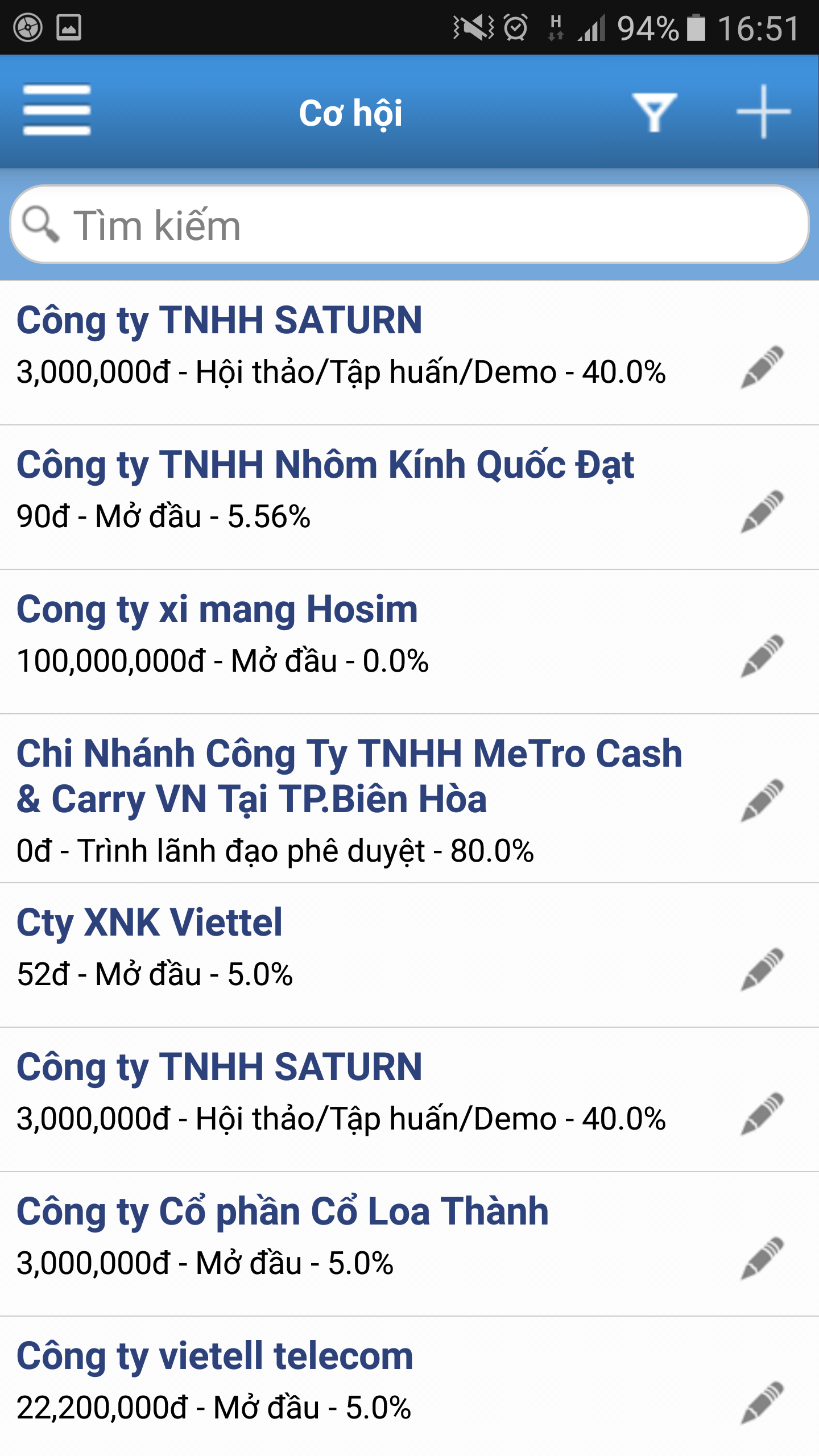Edit the MeTro Cash & Carry entry
Screen dimensions: 819x1456
point(762,800)
